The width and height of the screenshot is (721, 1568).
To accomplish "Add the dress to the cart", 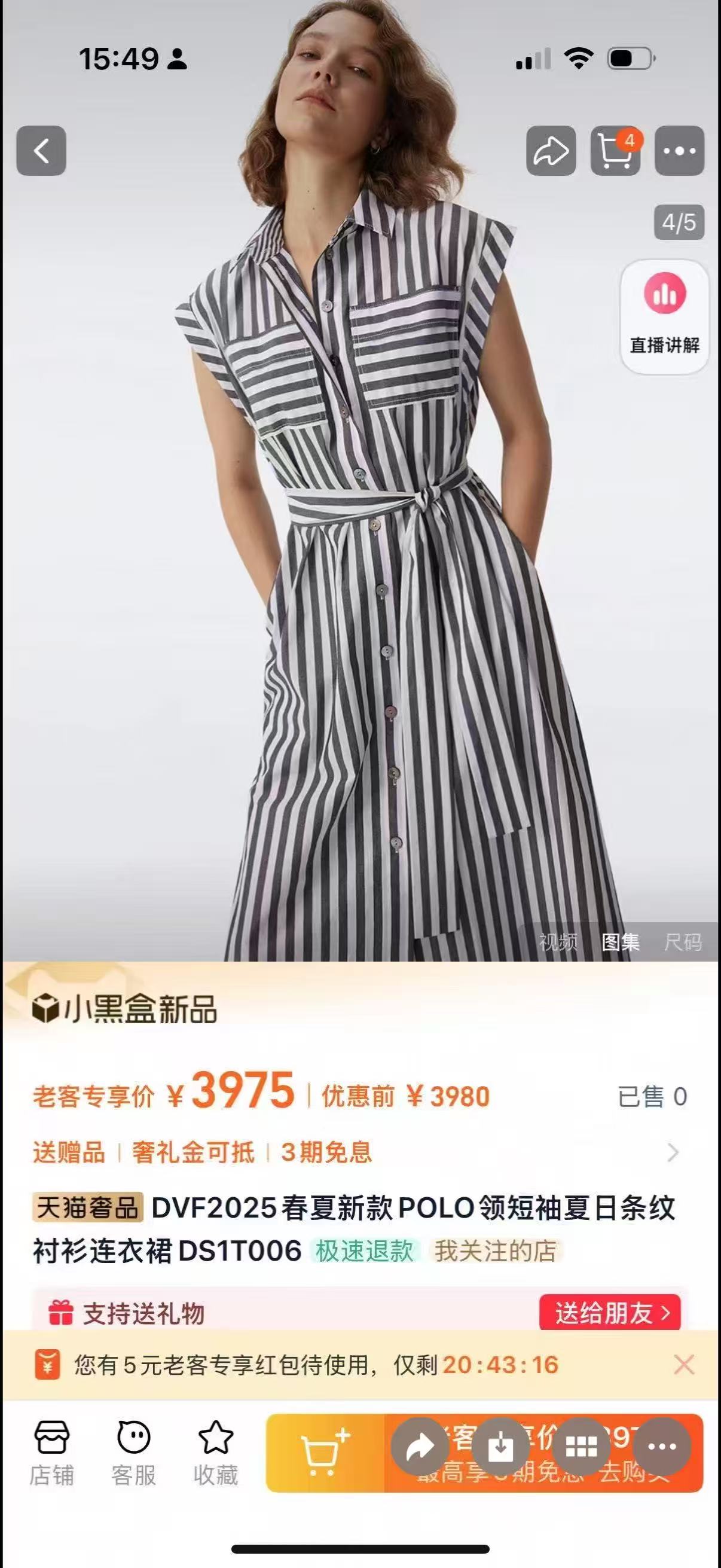I will [325, 1453].
